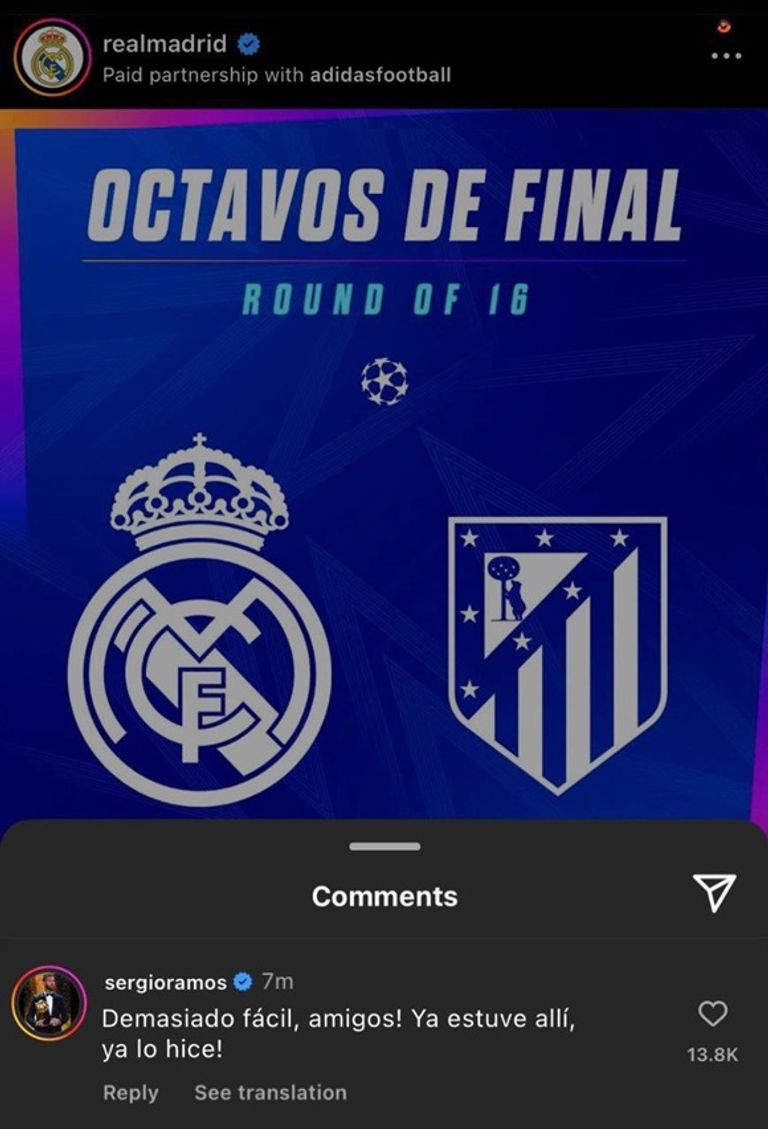This screenshot has height=1129, width=768.
Task: Open the realmadrid username link
Action: pyautogui.click(x=165, y=44)
